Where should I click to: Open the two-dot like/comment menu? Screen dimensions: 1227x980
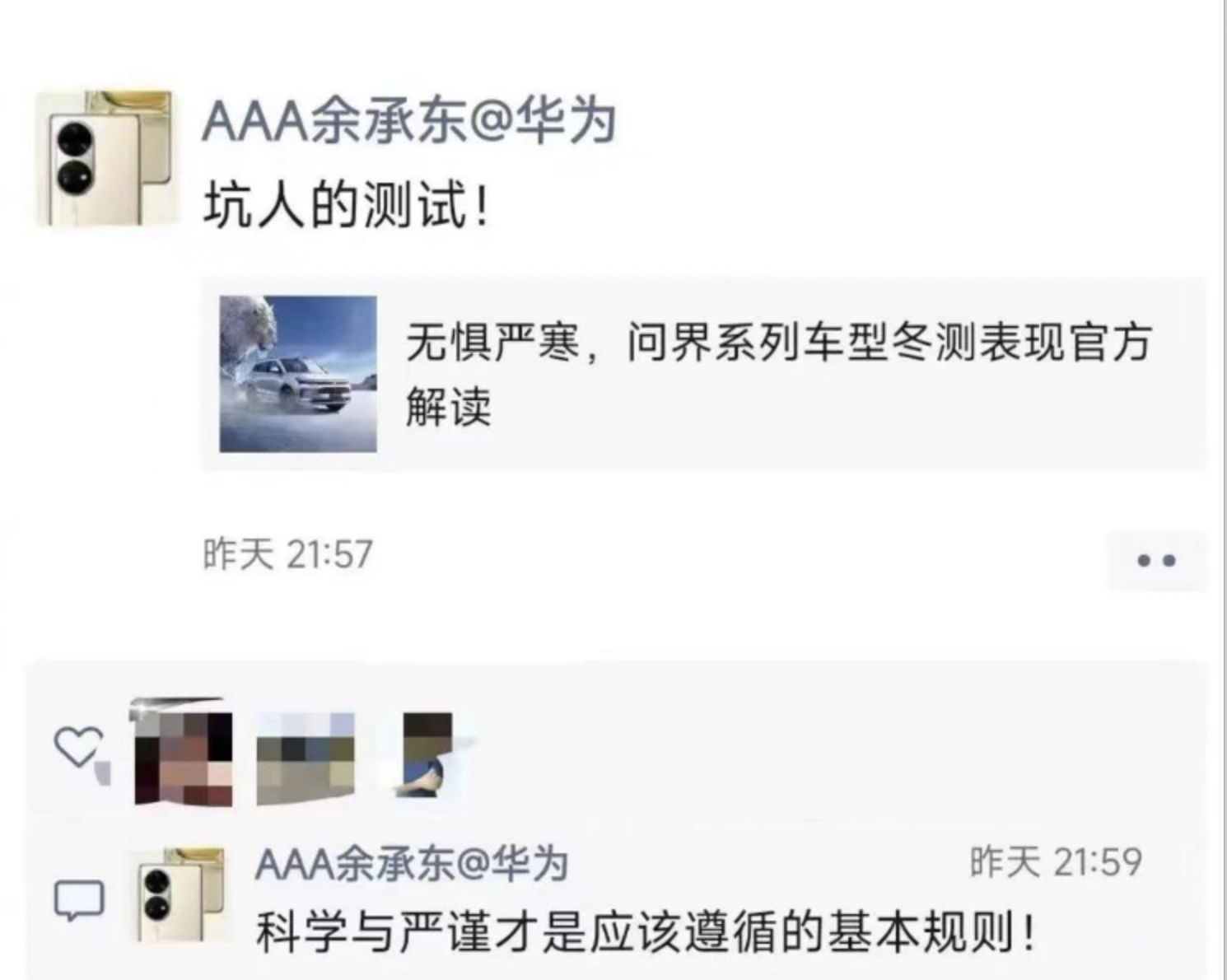pos(1156,561)
